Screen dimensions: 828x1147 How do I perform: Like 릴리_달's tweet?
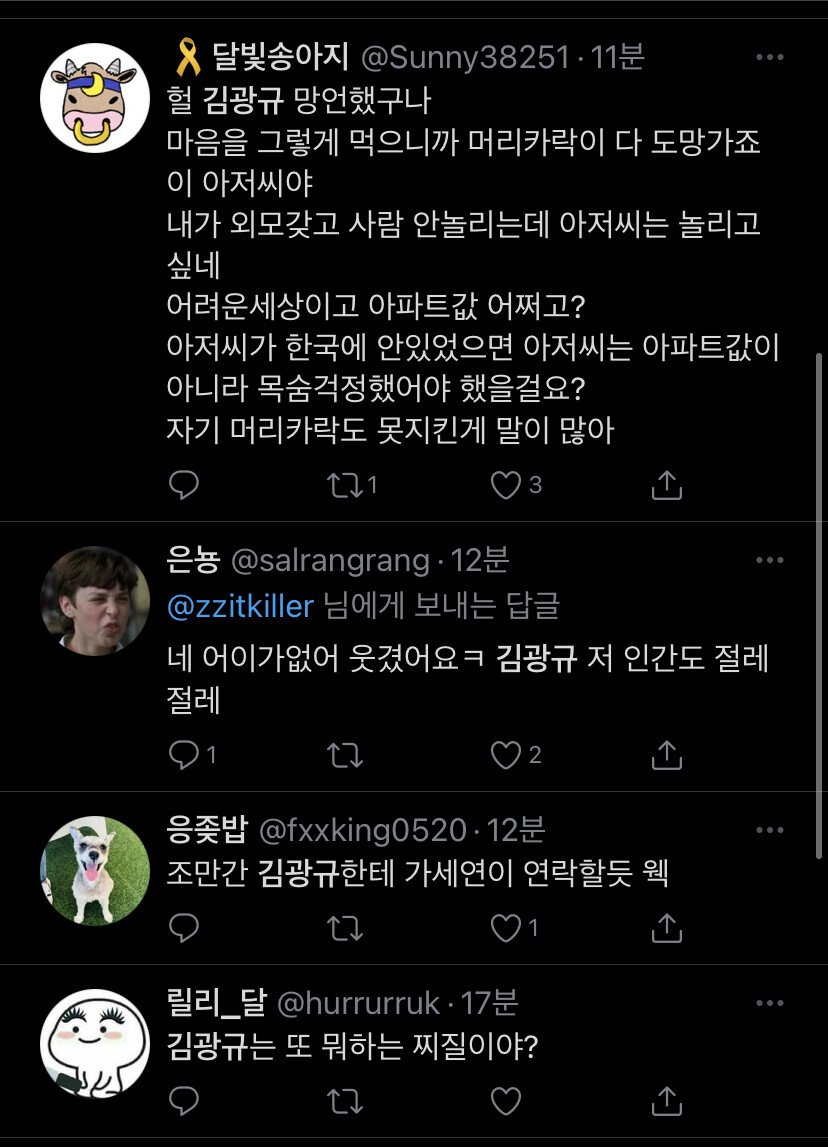coord(506,1101)
